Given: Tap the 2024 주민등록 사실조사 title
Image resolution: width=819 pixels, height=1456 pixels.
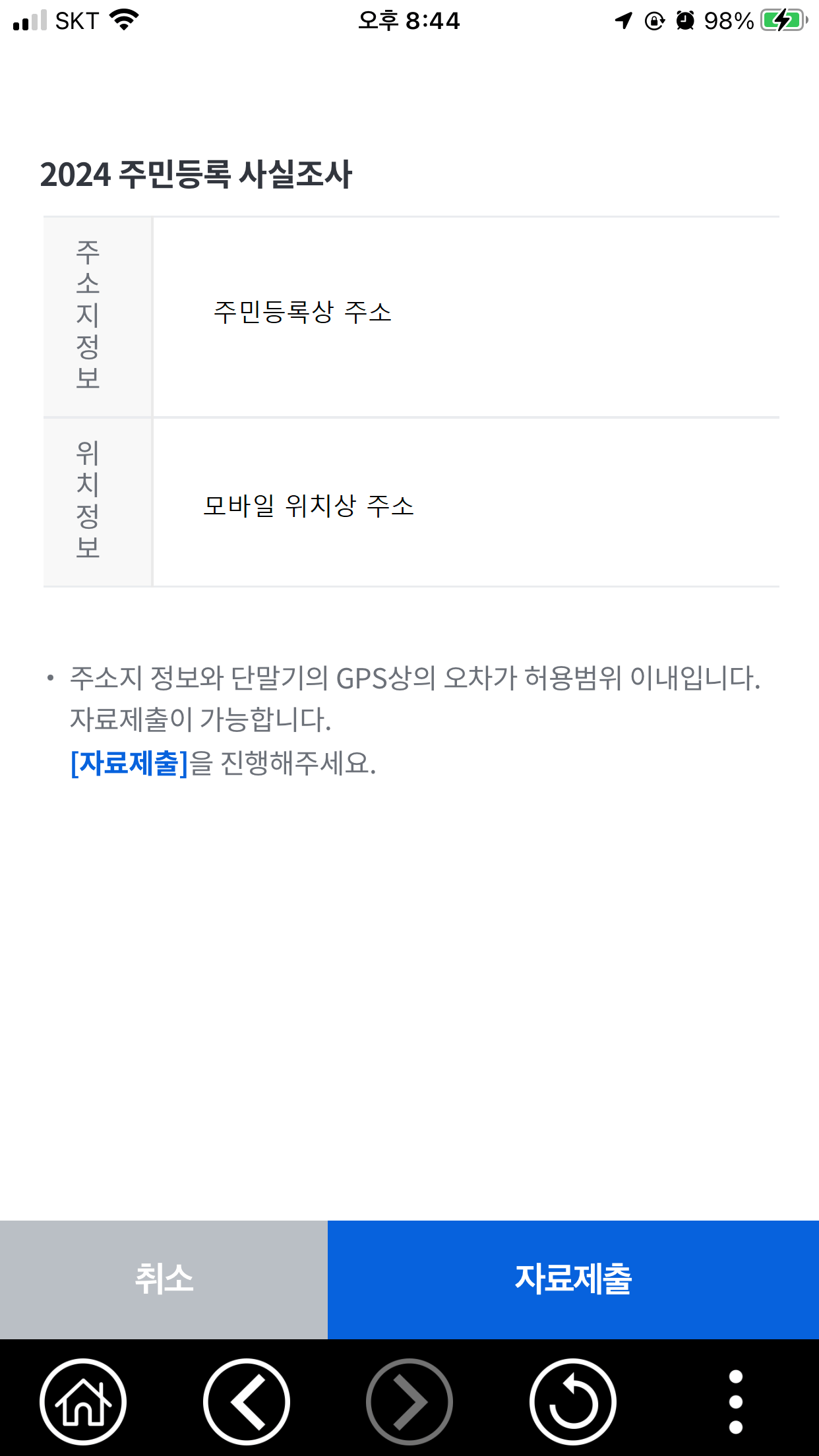Looking at the screenshot, I should [x=197, y=173].
